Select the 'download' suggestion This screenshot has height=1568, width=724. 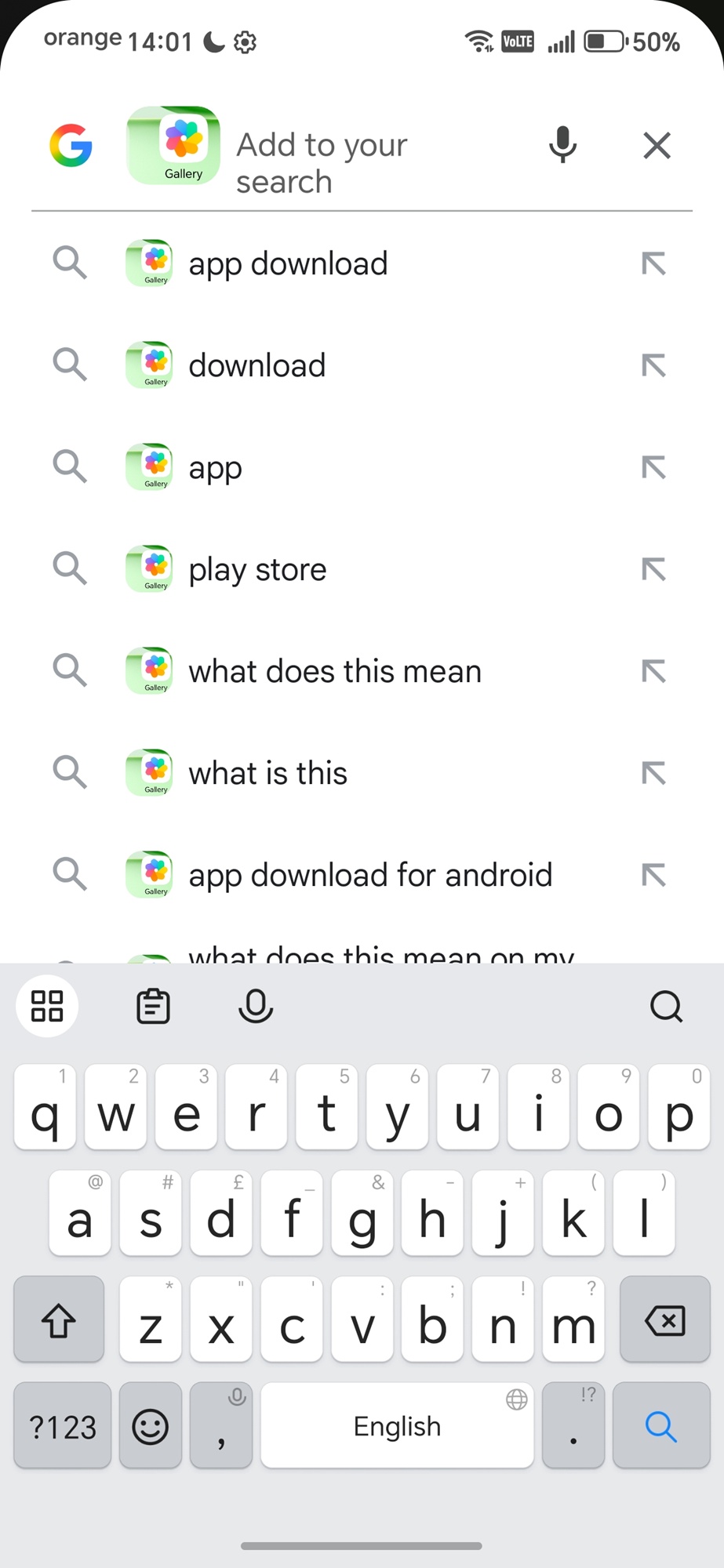coord(257,366)
